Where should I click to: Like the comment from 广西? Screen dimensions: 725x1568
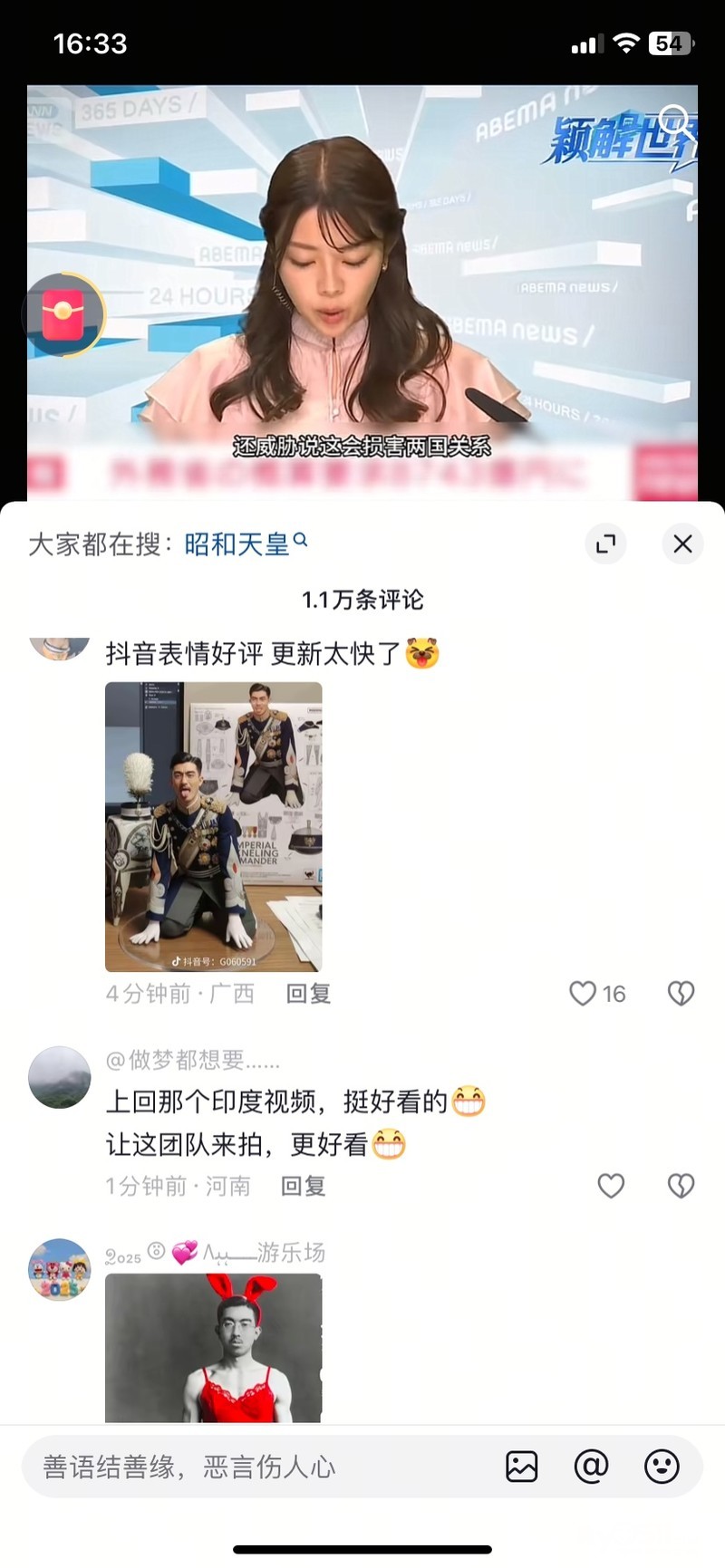pyautogui.click(x=584, y=994)
